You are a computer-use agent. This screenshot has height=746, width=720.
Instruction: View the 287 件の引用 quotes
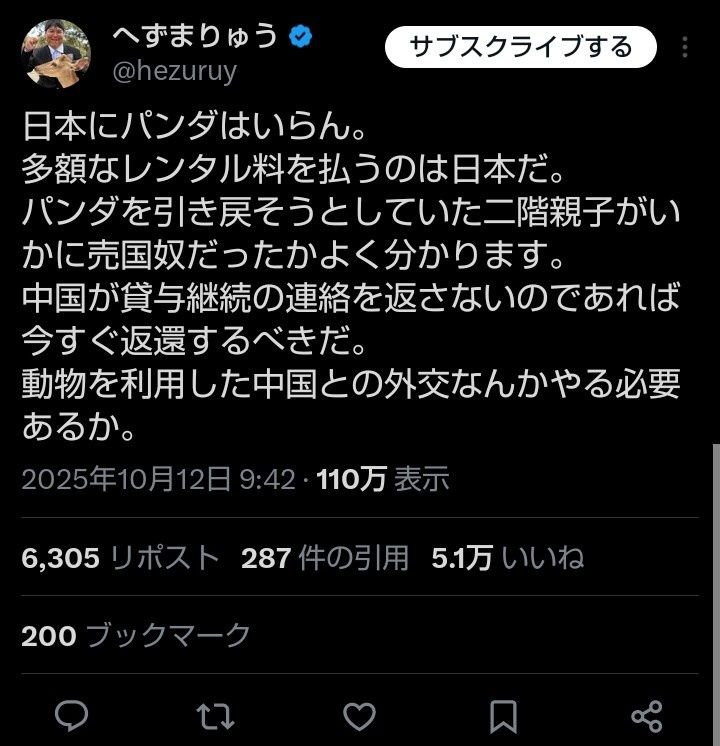(325, 557)
